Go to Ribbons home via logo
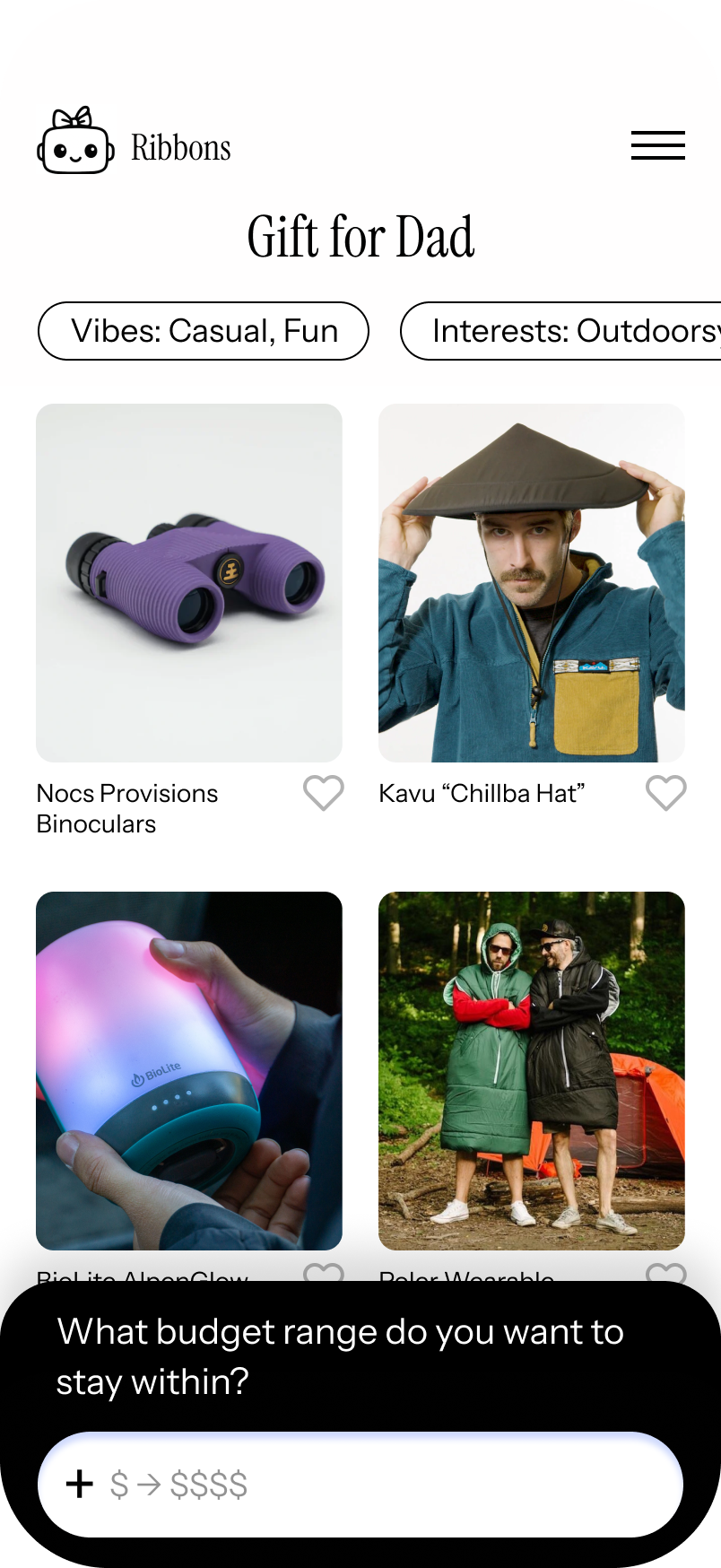721x1568 pixels. point(135,144)
